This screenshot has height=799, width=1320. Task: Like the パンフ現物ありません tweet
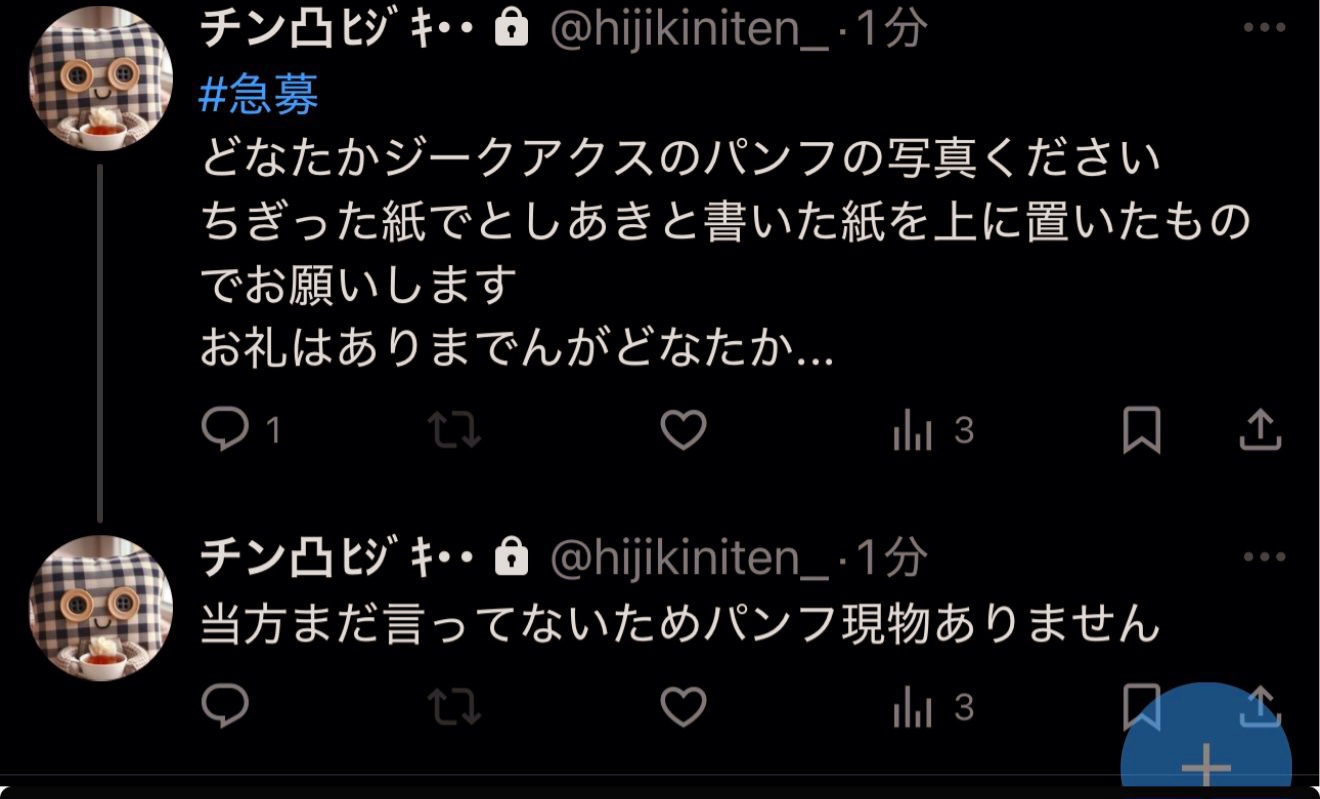click(x=684, y=707)
